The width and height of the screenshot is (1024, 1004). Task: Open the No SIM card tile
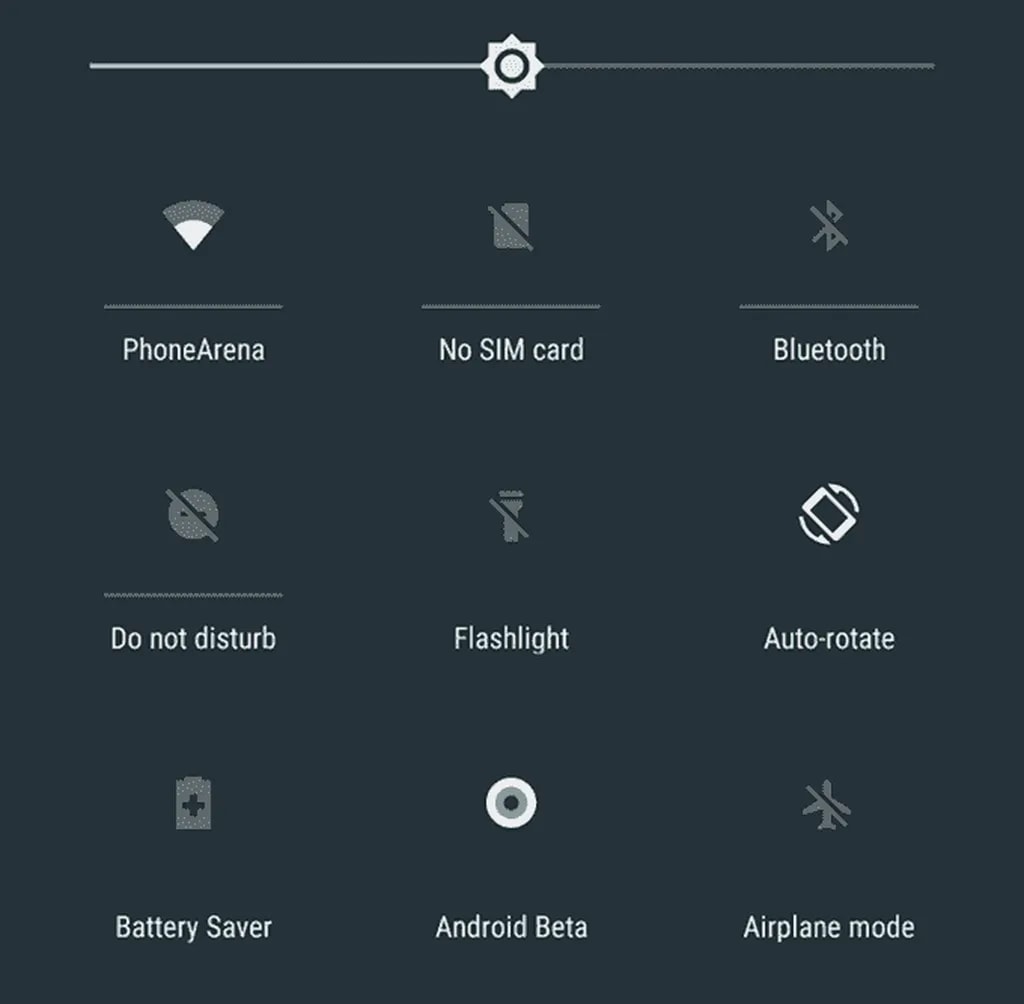pos(511,227)
